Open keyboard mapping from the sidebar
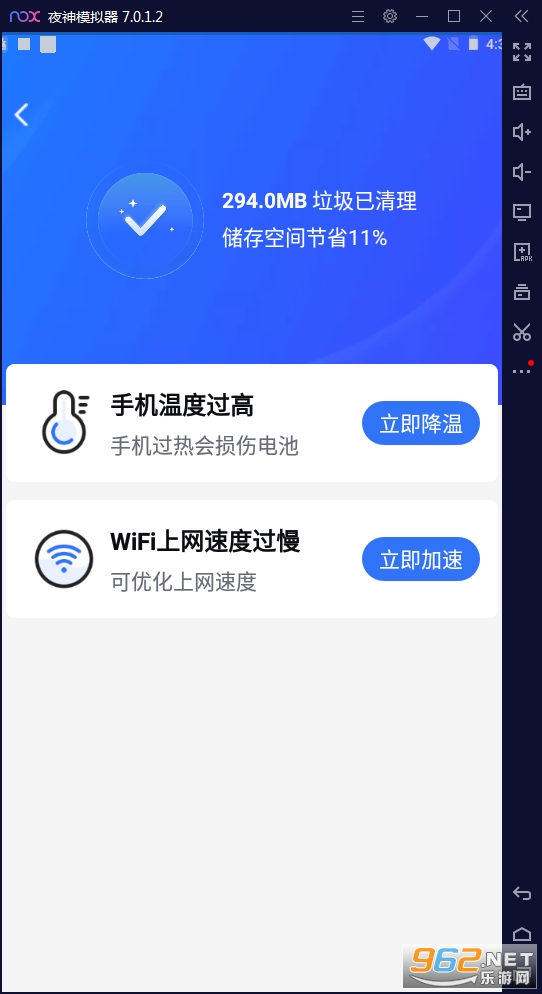 click(x=522, y=92)
